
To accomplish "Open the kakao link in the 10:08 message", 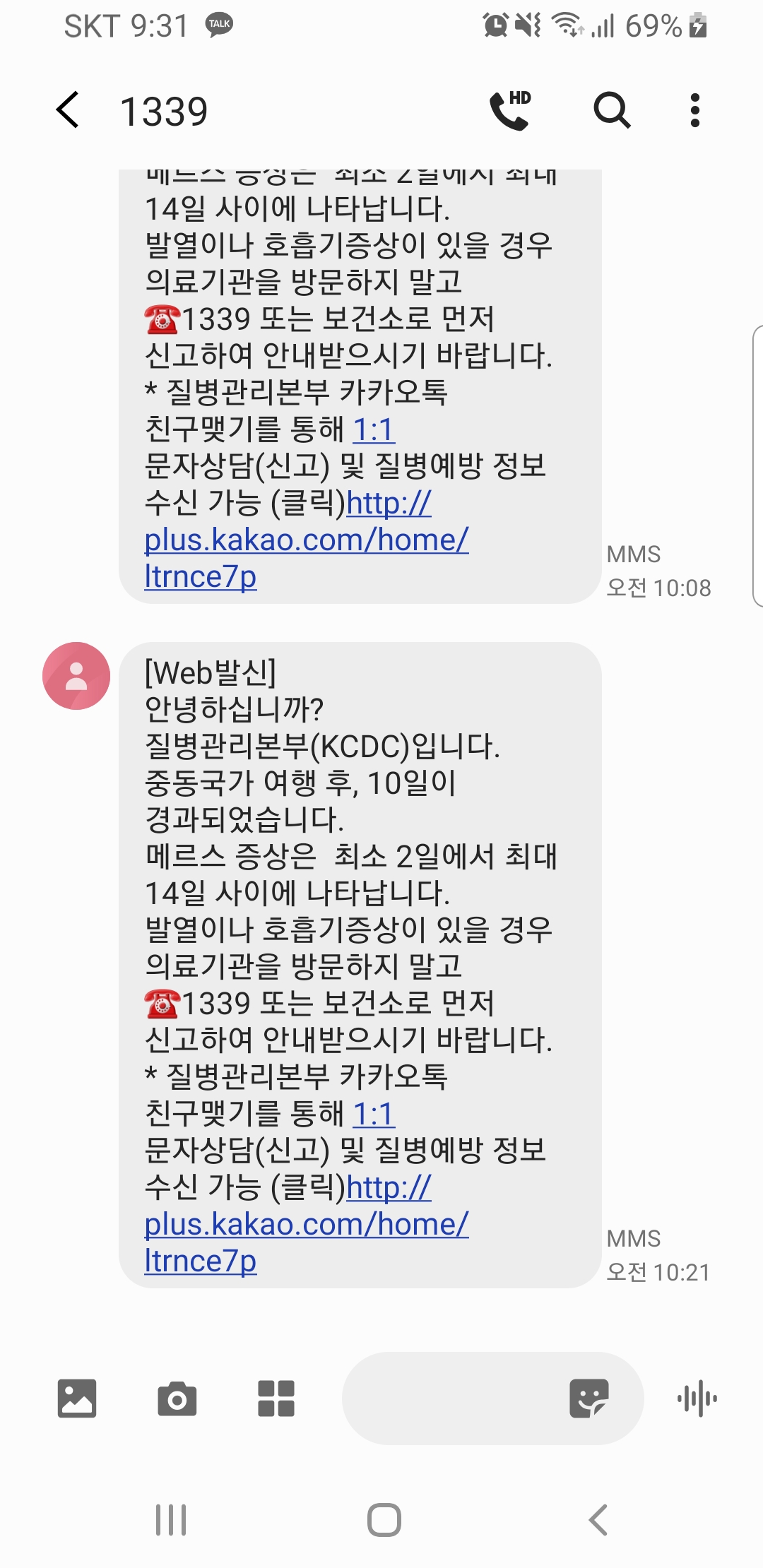I will coord(306,540).
